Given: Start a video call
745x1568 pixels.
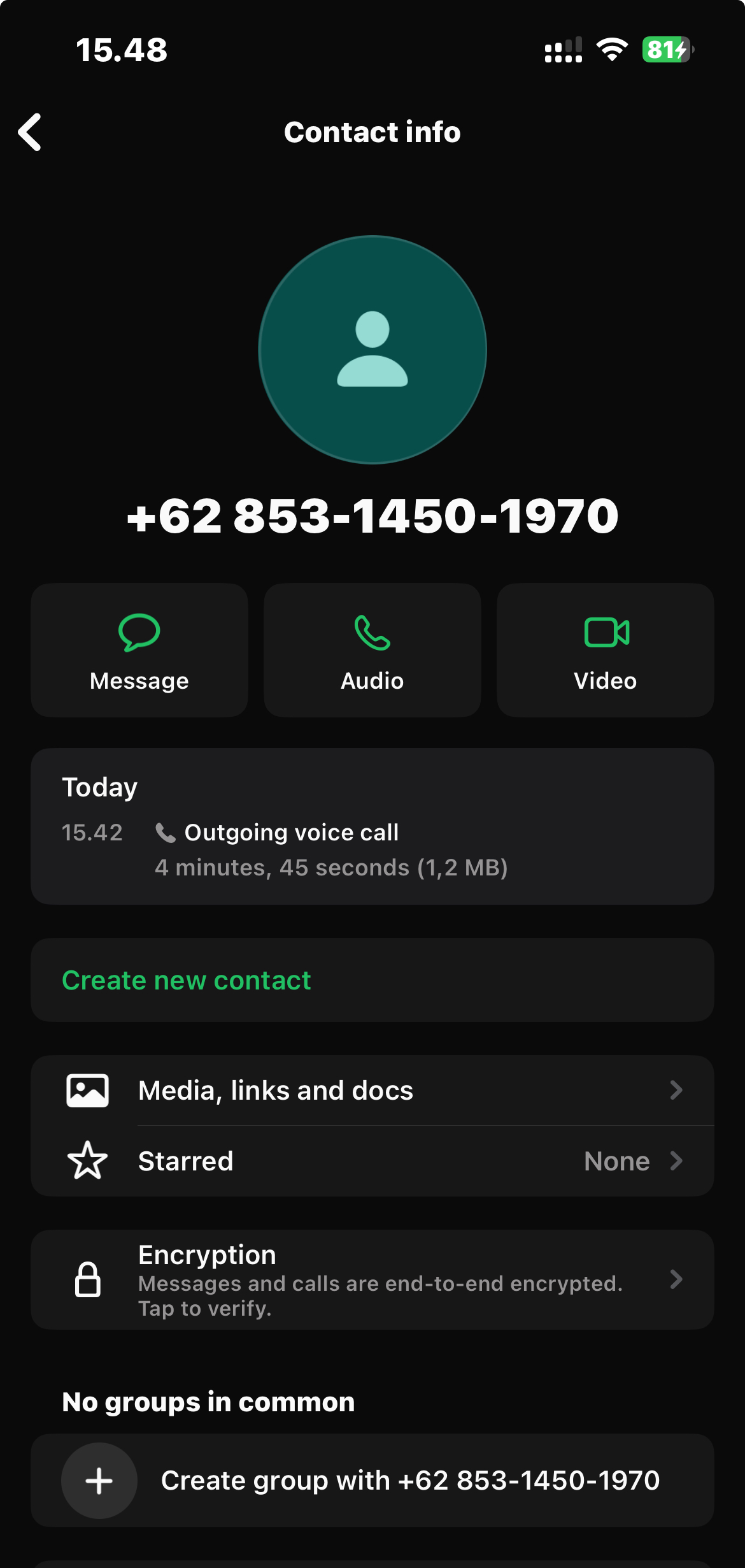Looking at the screenshot, I should pos(605,651).
